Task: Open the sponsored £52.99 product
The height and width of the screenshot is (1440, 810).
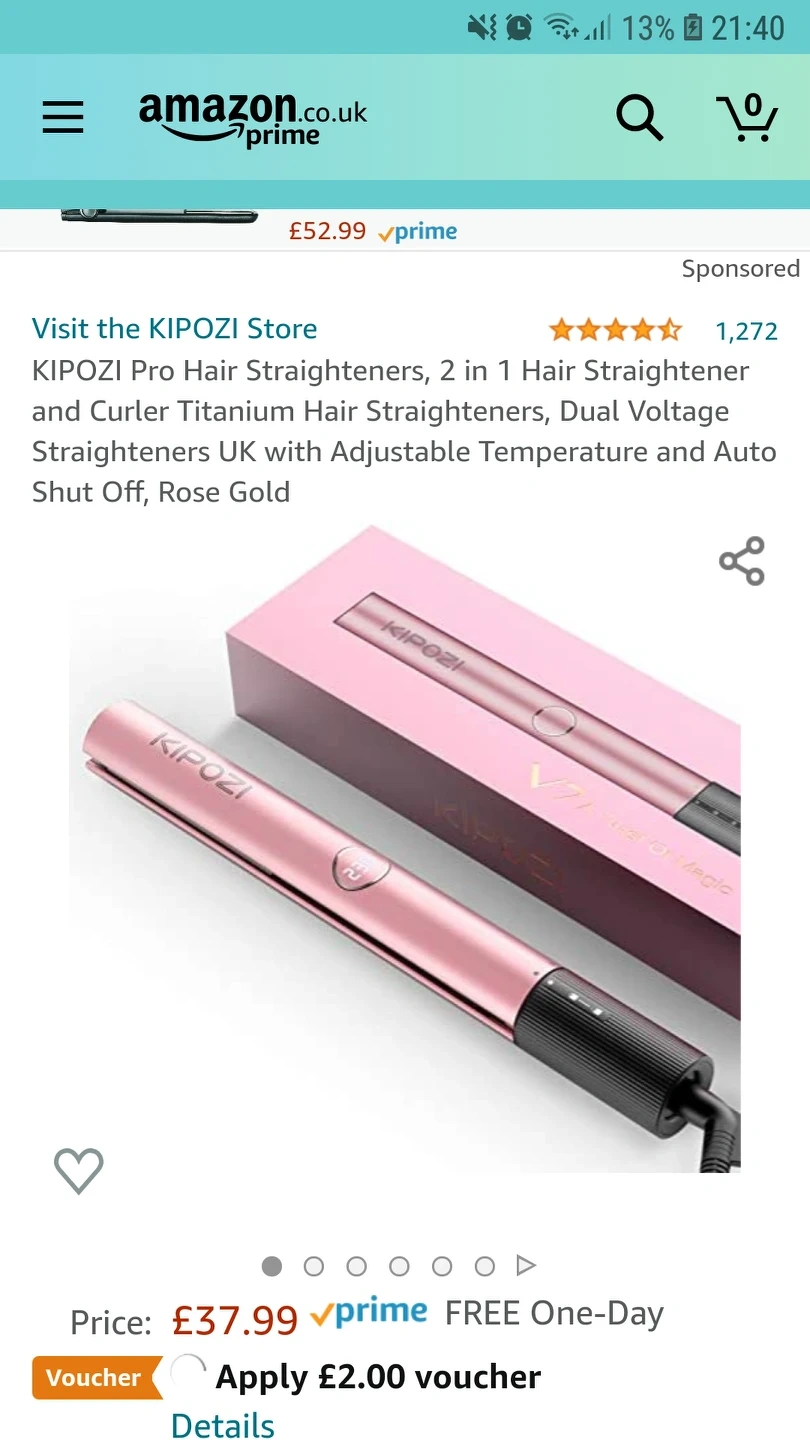Action: tap(327, 231)
